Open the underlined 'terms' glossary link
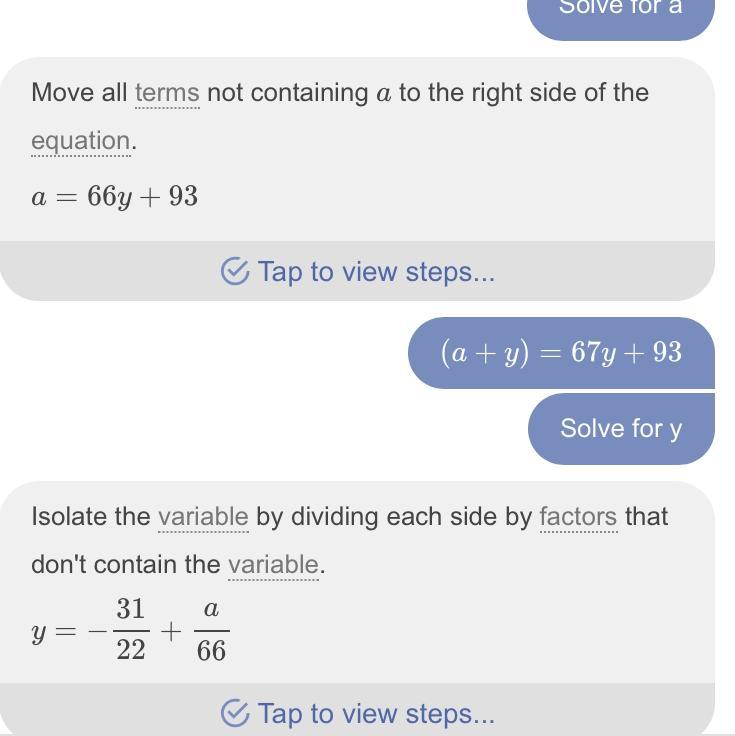Viewport: 735px width, 736px height. click(x=167, y=93)
